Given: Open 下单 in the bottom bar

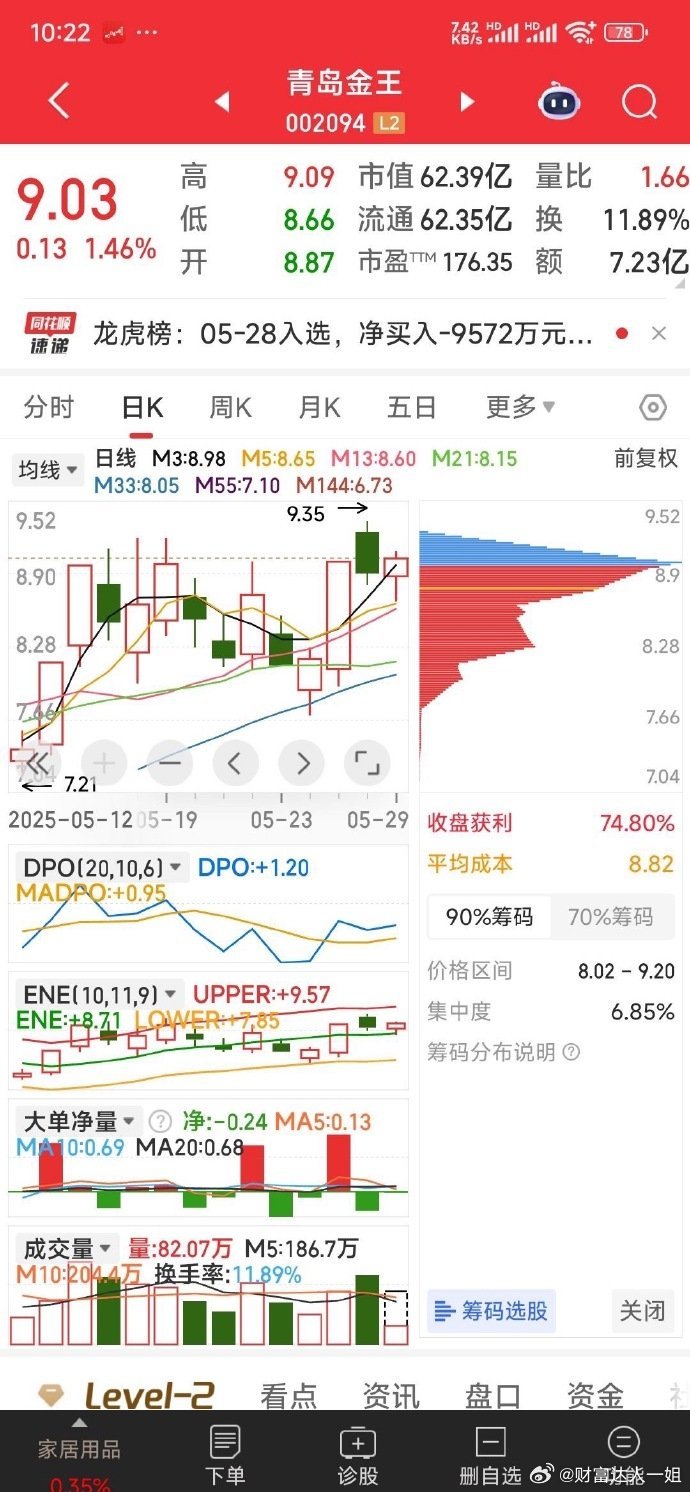Looking at the screenshot, I should 225,1454.
